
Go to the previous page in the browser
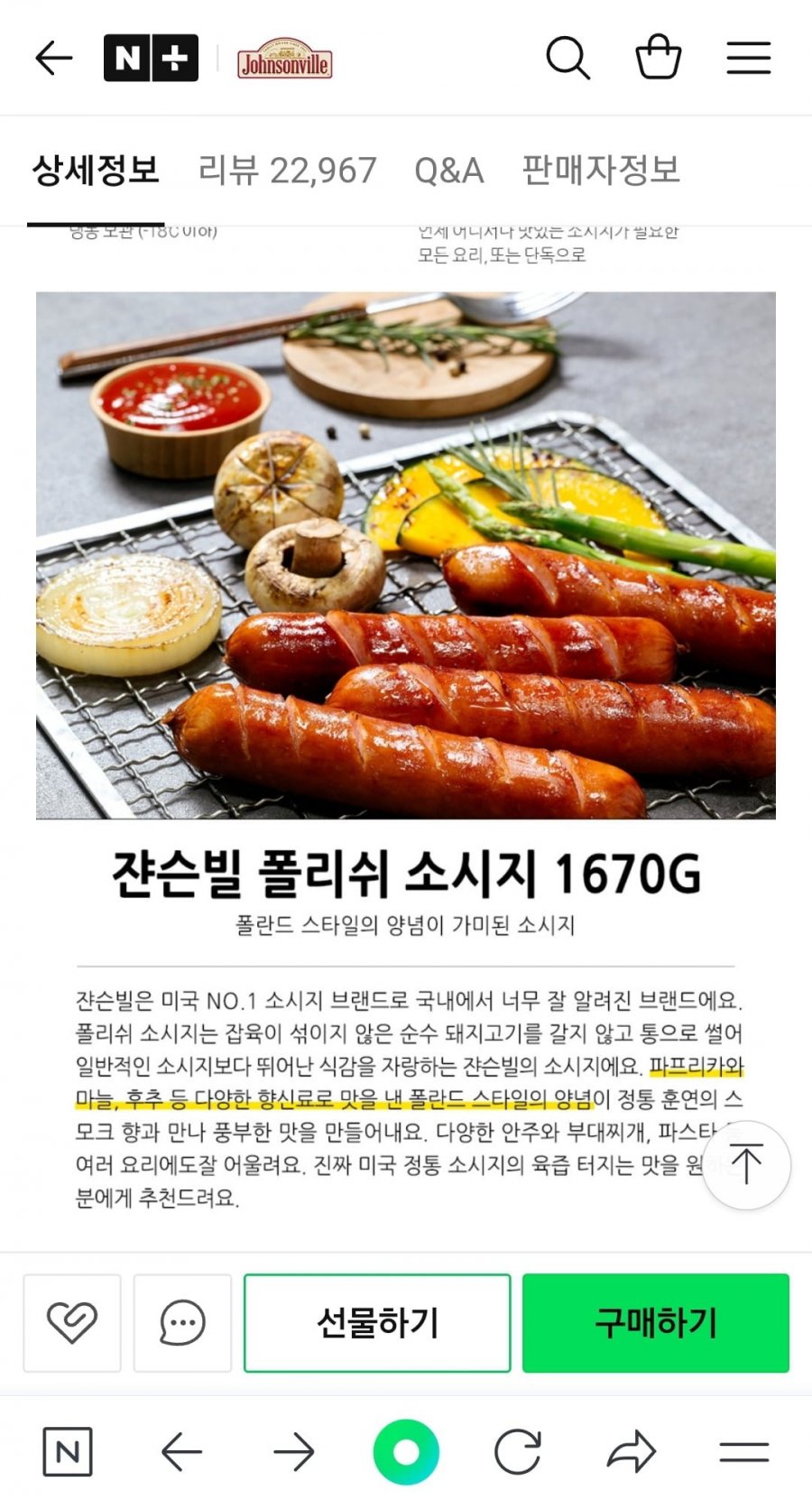[180, 1452]
